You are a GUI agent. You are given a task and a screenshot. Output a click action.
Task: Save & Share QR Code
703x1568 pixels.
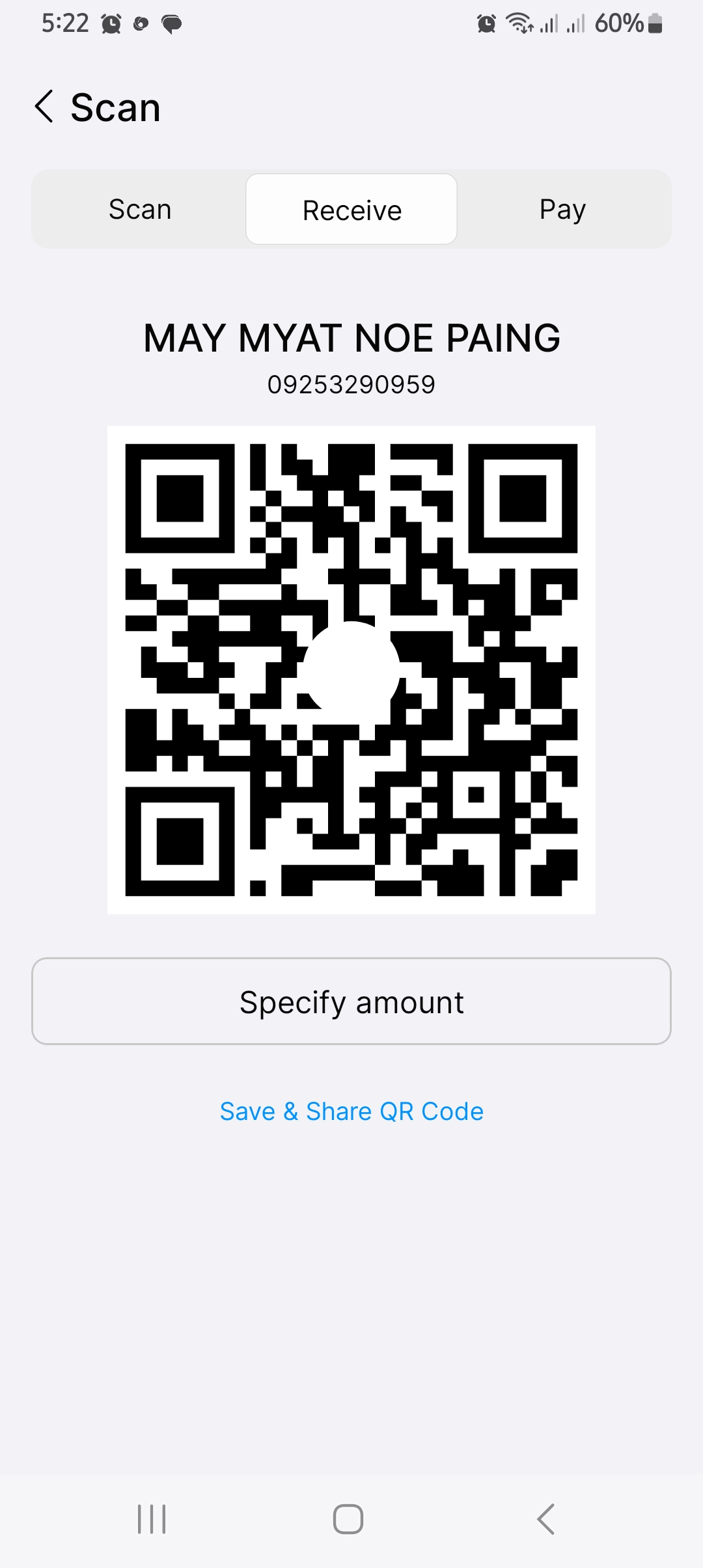pyautogui.click(x=351, y=1112)
